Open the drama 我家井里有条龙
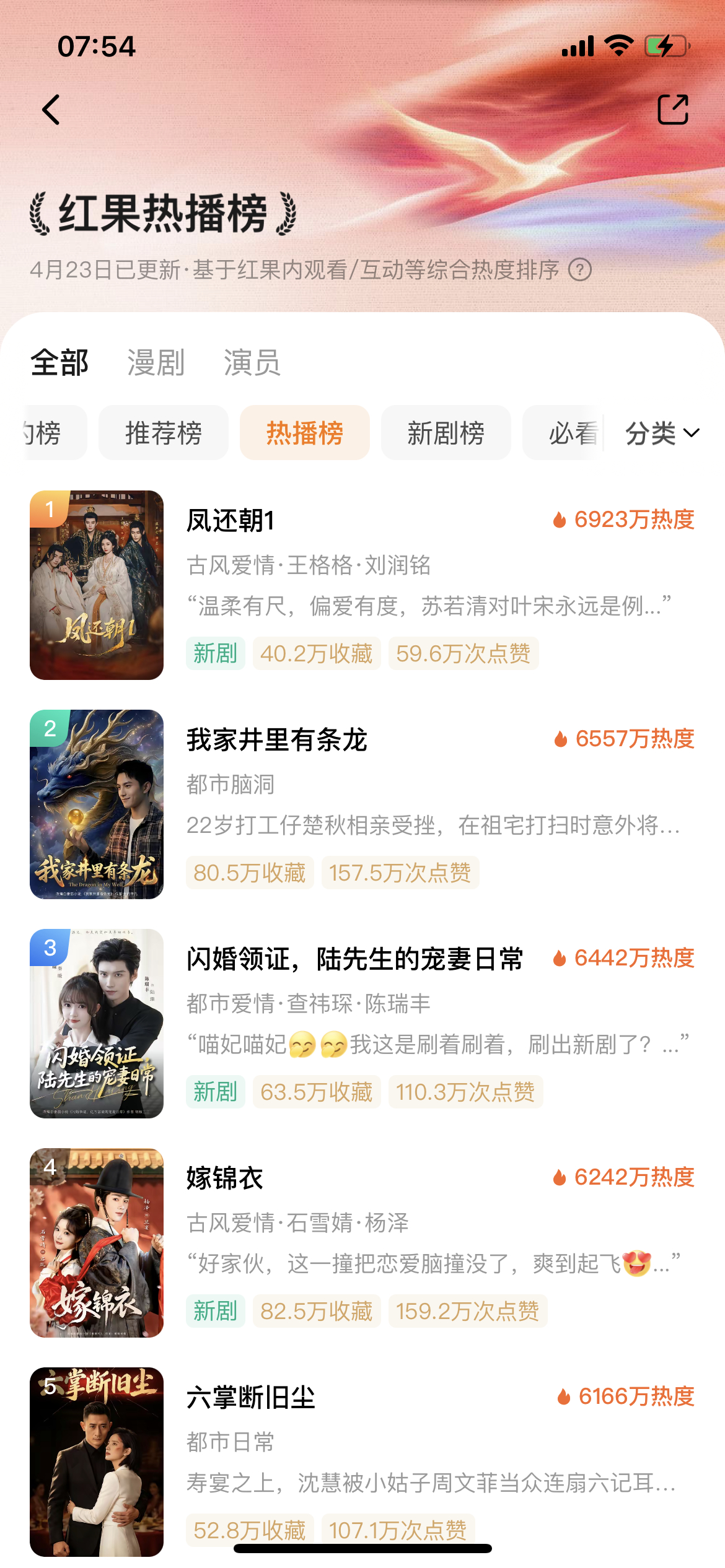Image resolution: width=725 pixels, height=1568 pixels. 277,740
